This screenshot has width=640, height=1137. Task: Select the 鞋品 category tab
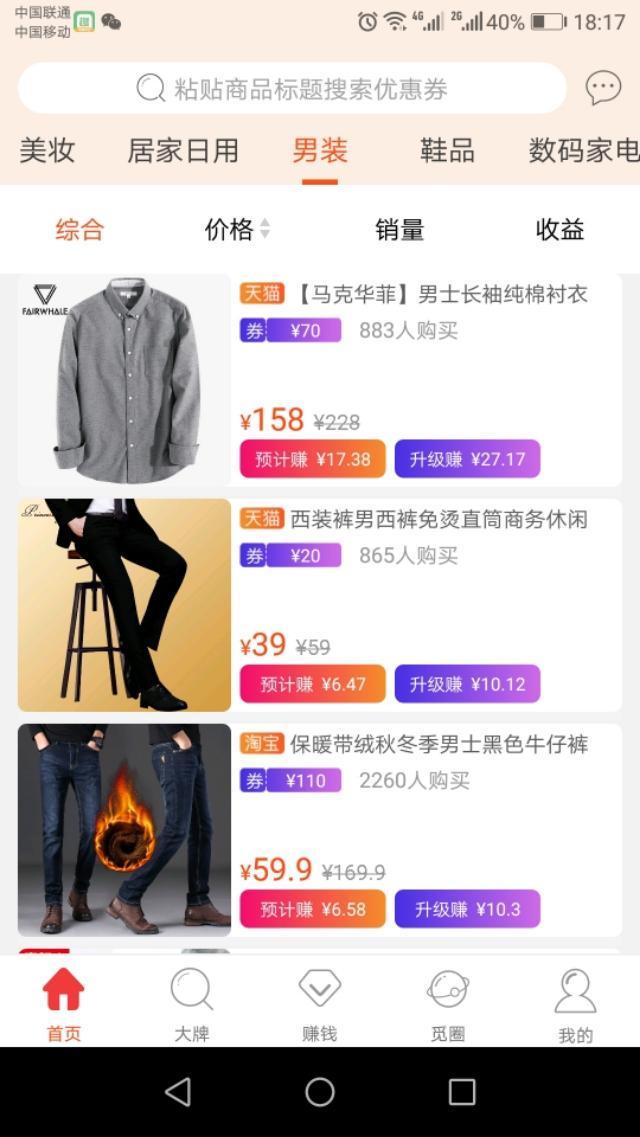(x=447, y=151)
